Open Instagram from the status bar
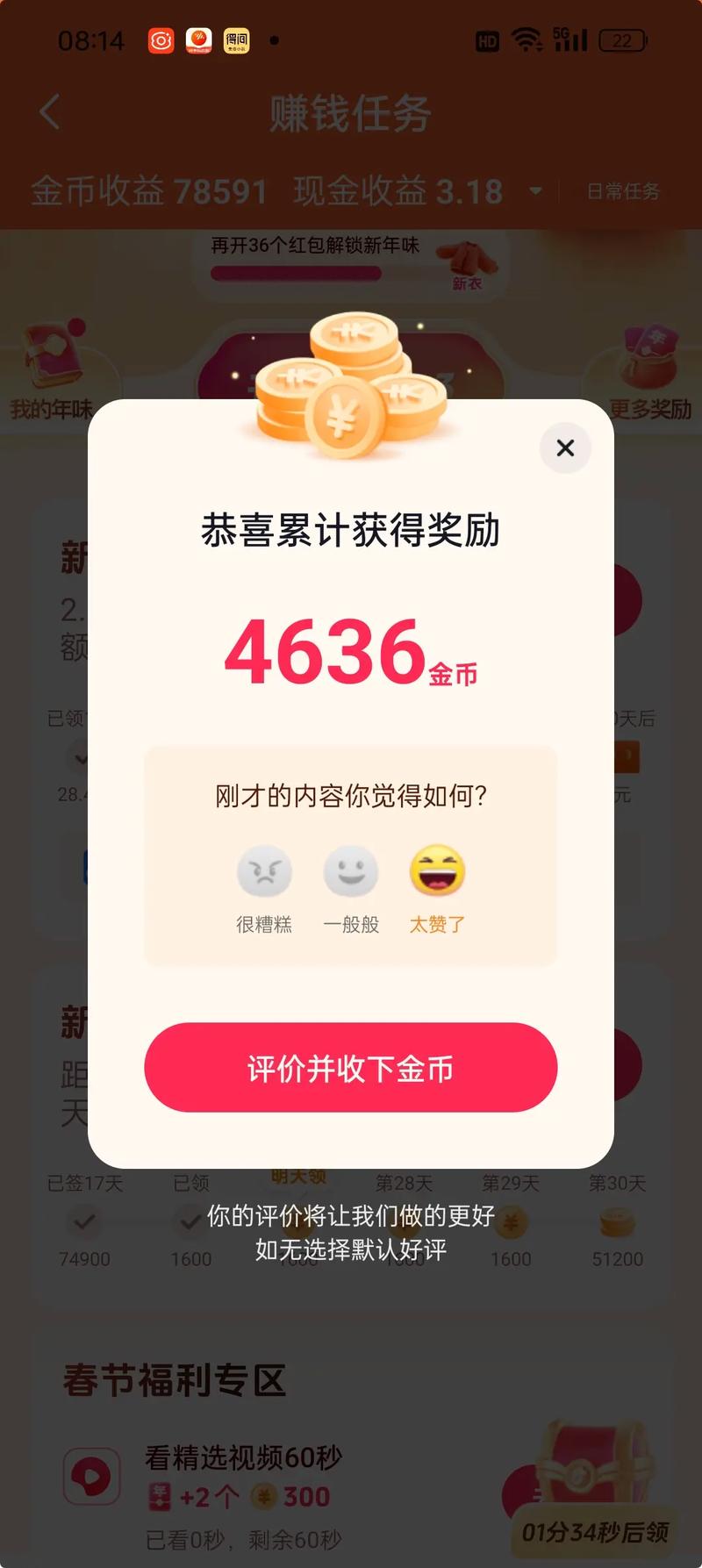 pyautogui.click(x=160, y=40)
